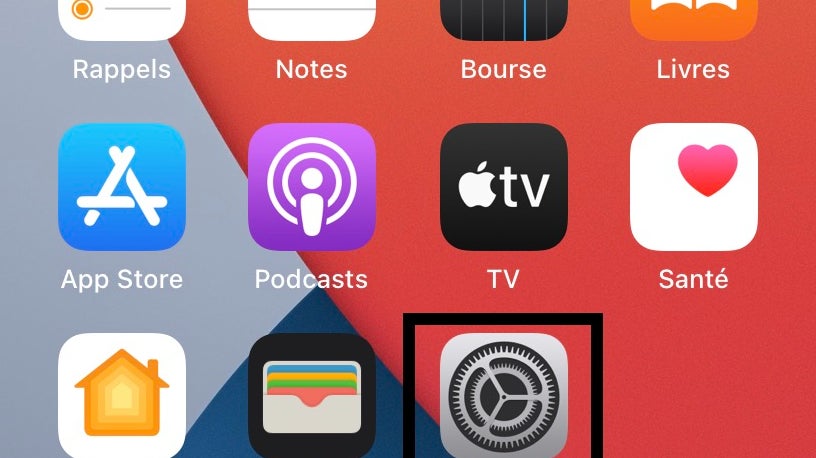Viewport: 816px width, 458px height.
Task: Launch the Podcasts app
Action: (x=311, y=187)
